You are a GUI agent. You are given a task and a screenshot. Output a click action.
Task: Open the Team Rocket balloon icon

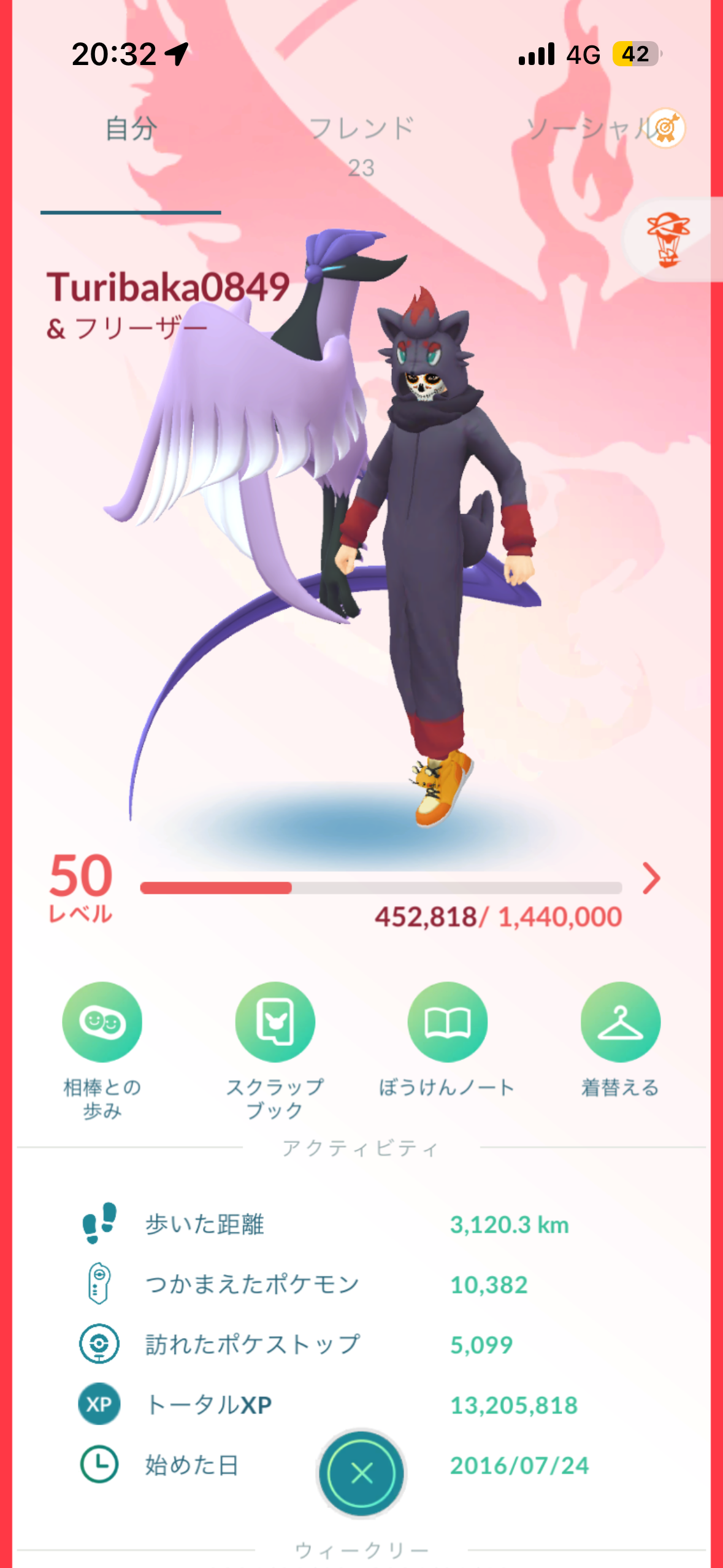[x=668, y=239]
